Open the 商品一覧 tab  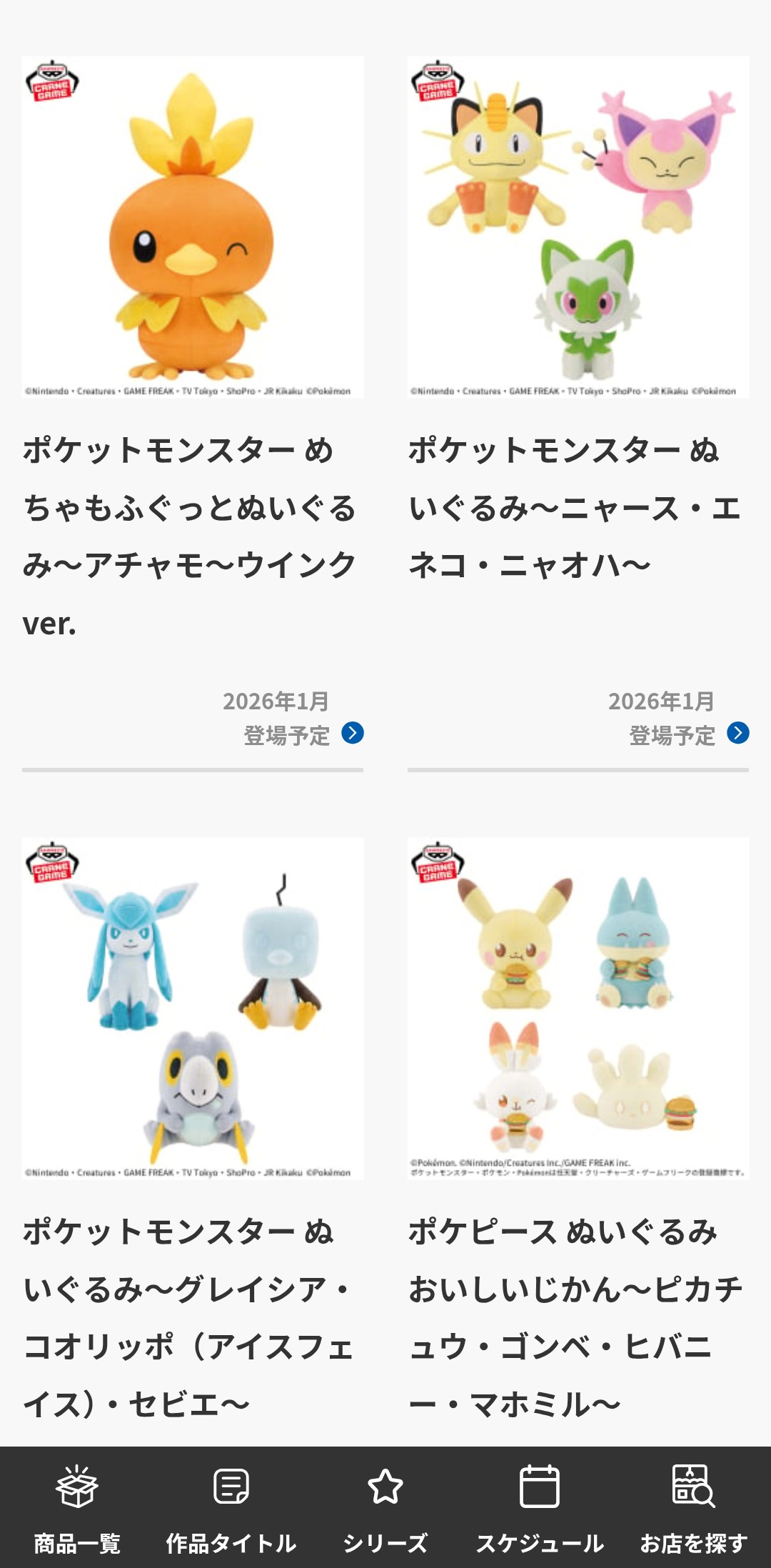tap(77, 1507)
